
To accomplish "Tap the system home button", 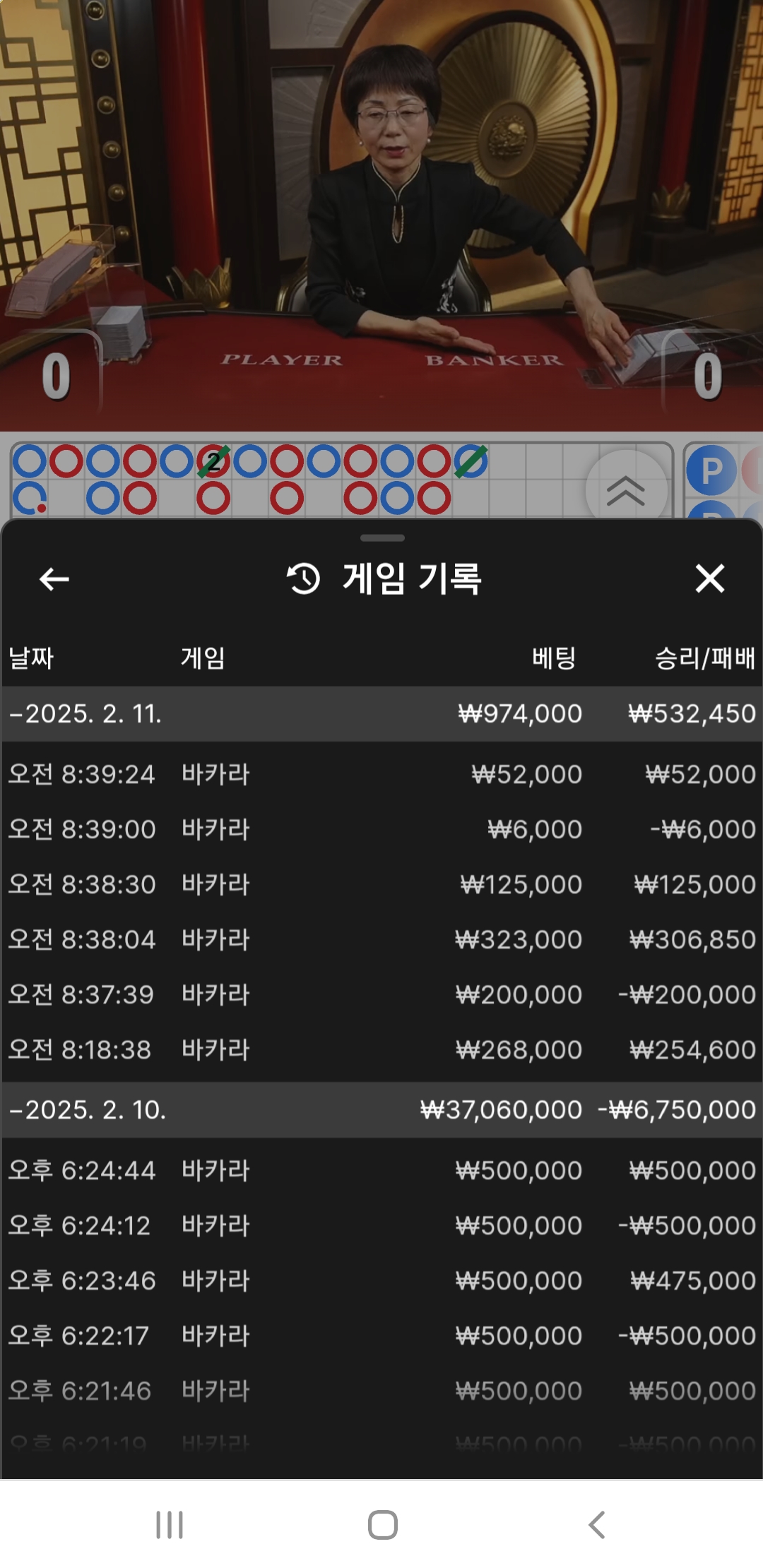I will (x=382, y=1524).
